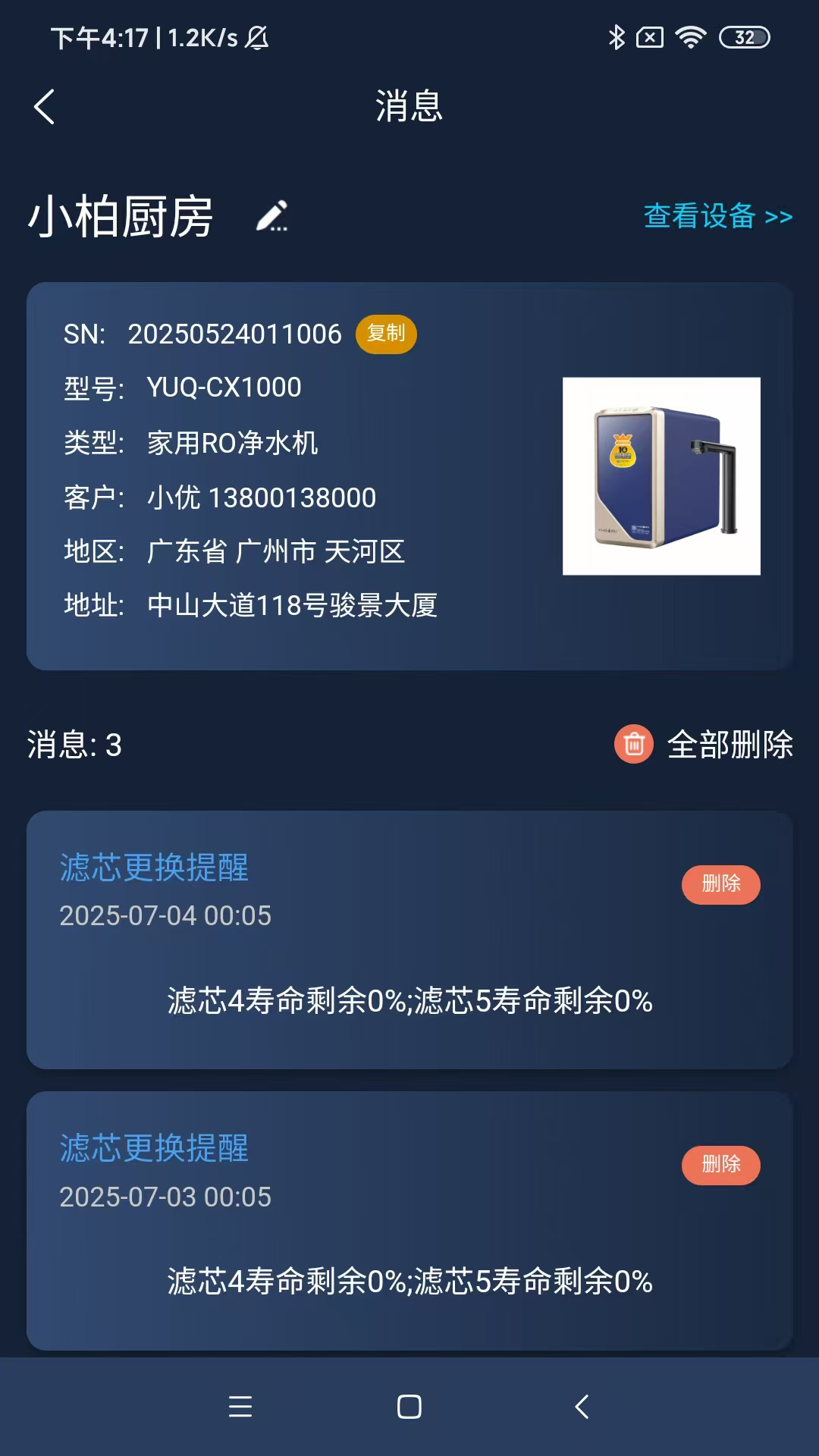Screen dimensions: 819x1456
Task: Tap 删除 on the 2025-07-03 message
Action: 720,1166
